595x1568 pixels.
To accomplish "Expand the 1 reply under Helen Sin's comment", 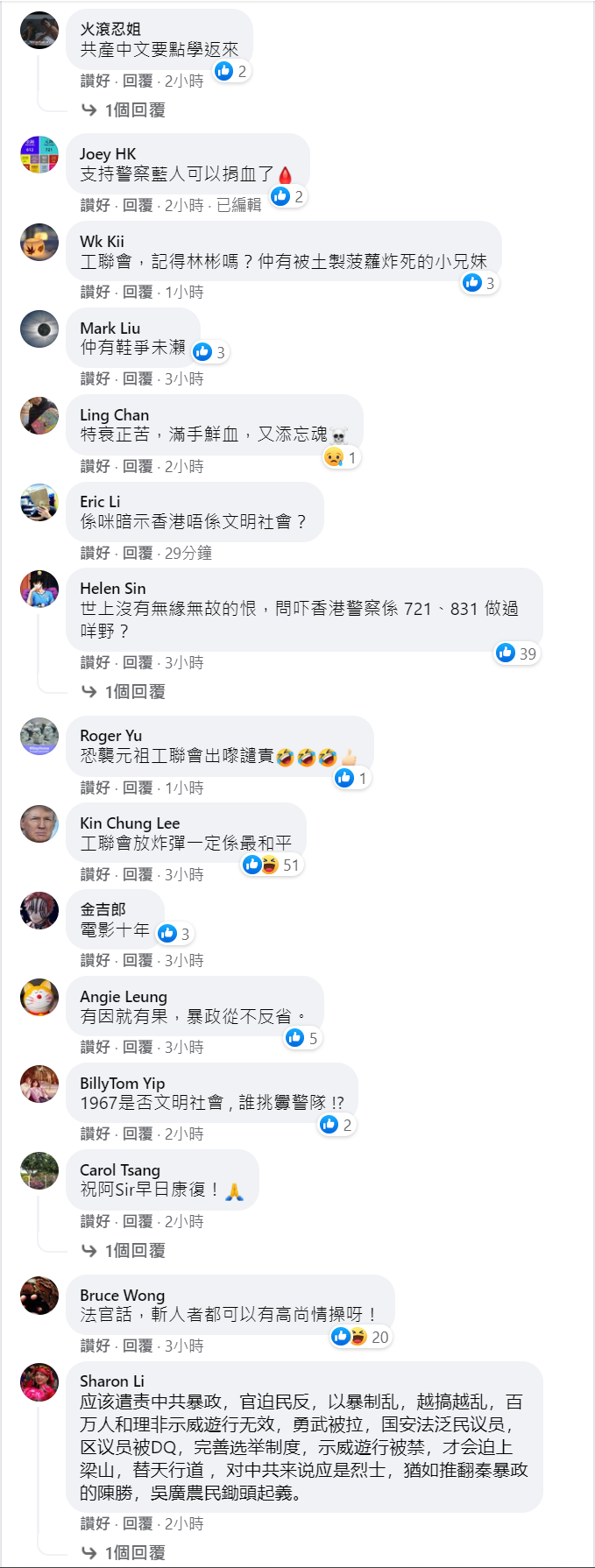I will pos(134,691).
